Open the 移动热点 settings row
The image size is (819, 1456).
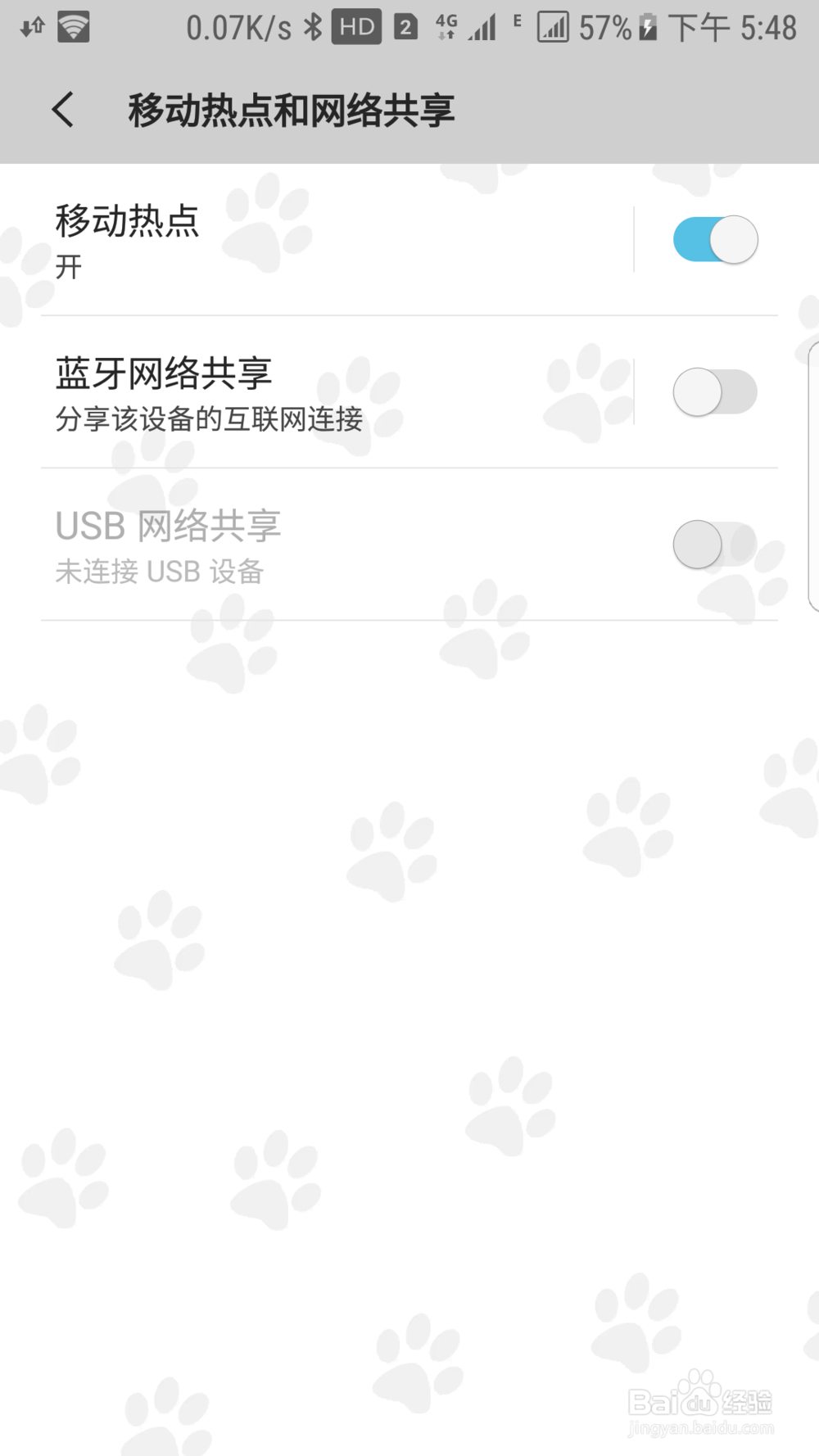point(328,239)
